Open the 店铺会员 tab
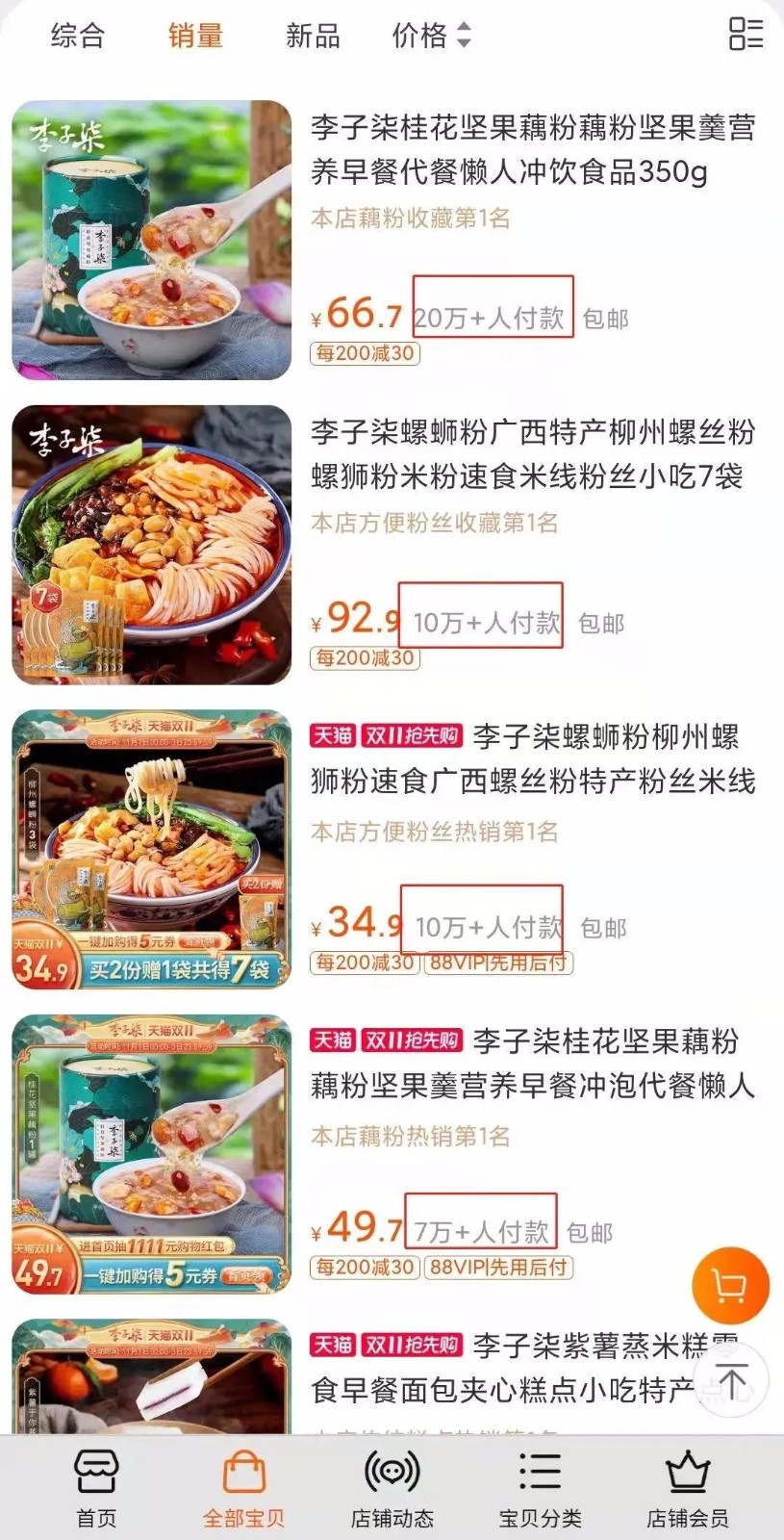Screen dimensions: 784x1540 [x=687, y=1488]
